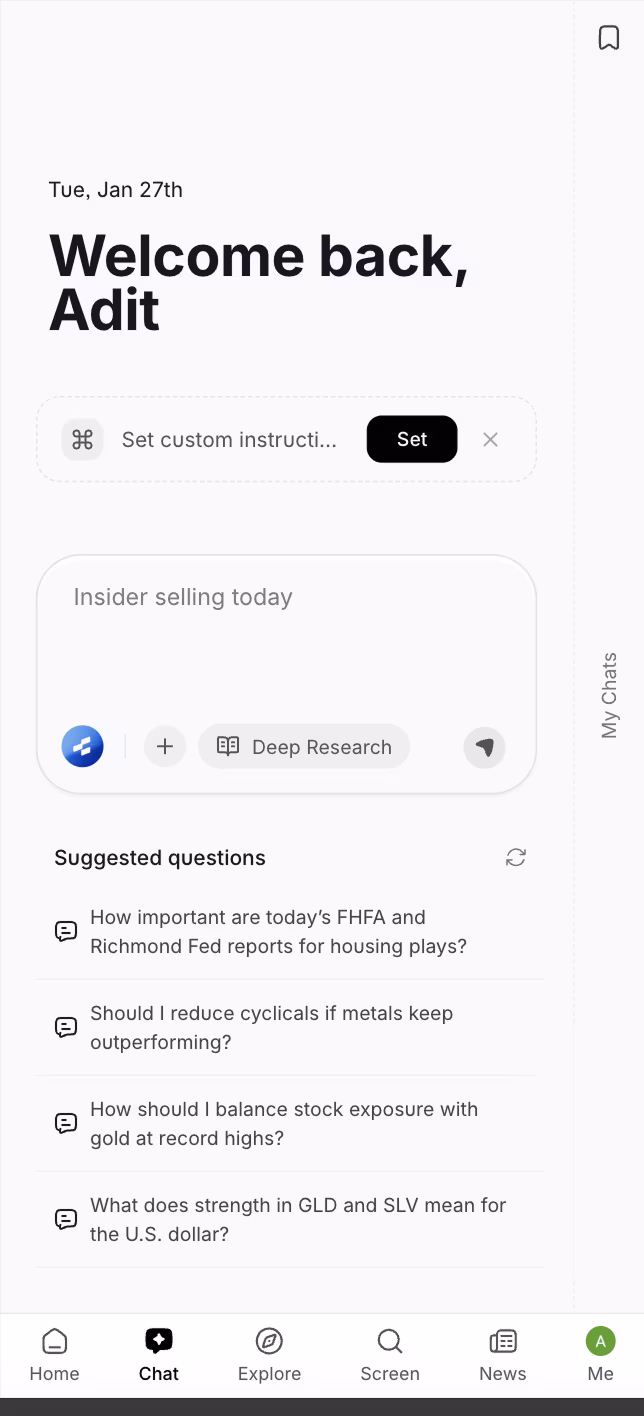Open the My Chats side panel
Viewport: 644px width, 1416px height.
(x=609, y=695)
